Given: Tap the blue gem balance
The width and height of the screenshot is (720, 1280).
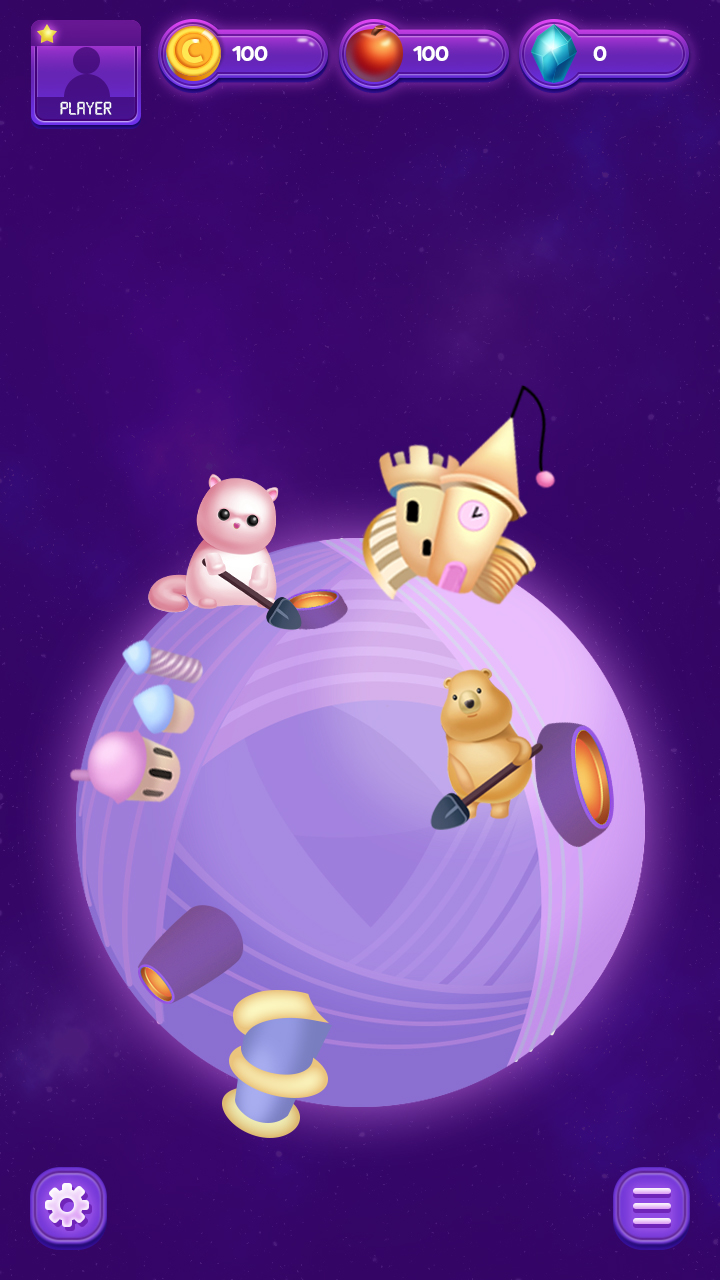Looking at the screenshot, I should point(605,53).
